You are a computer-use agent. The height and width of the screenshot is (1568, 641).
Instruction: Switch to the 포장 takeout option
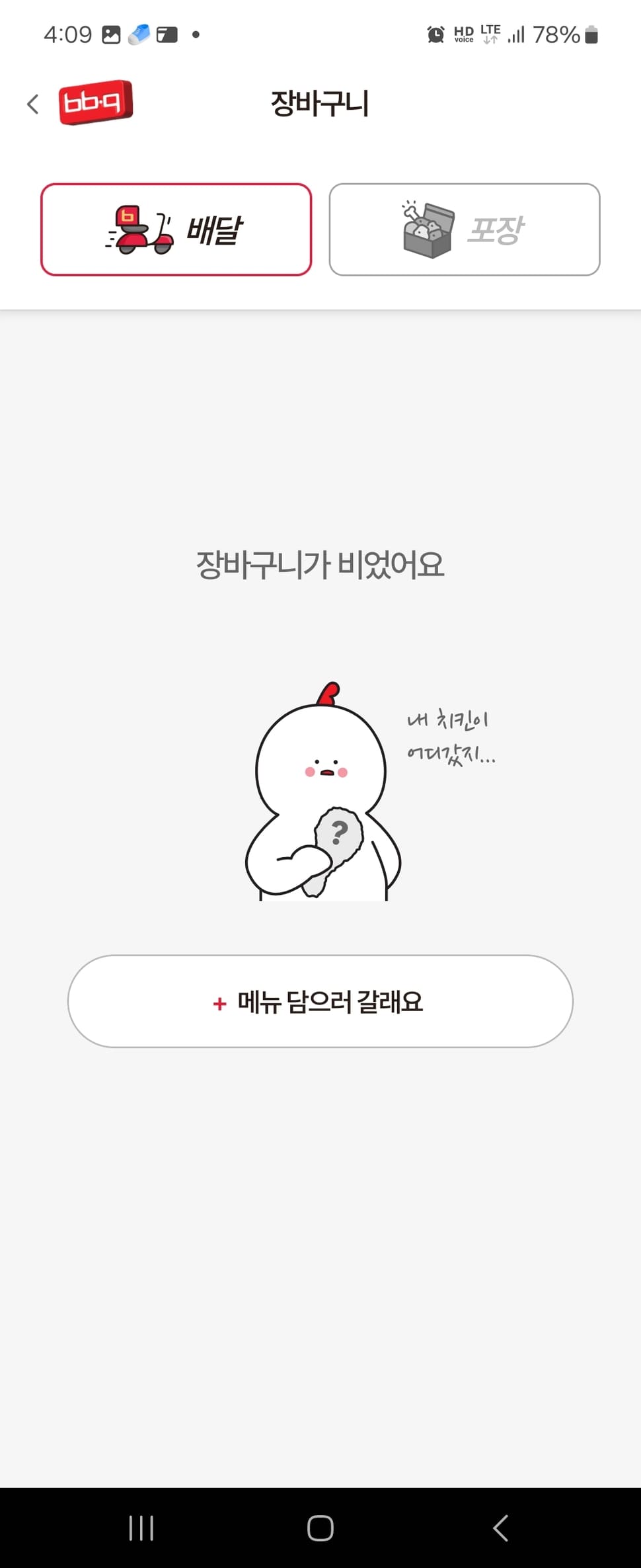coord(464,229)
